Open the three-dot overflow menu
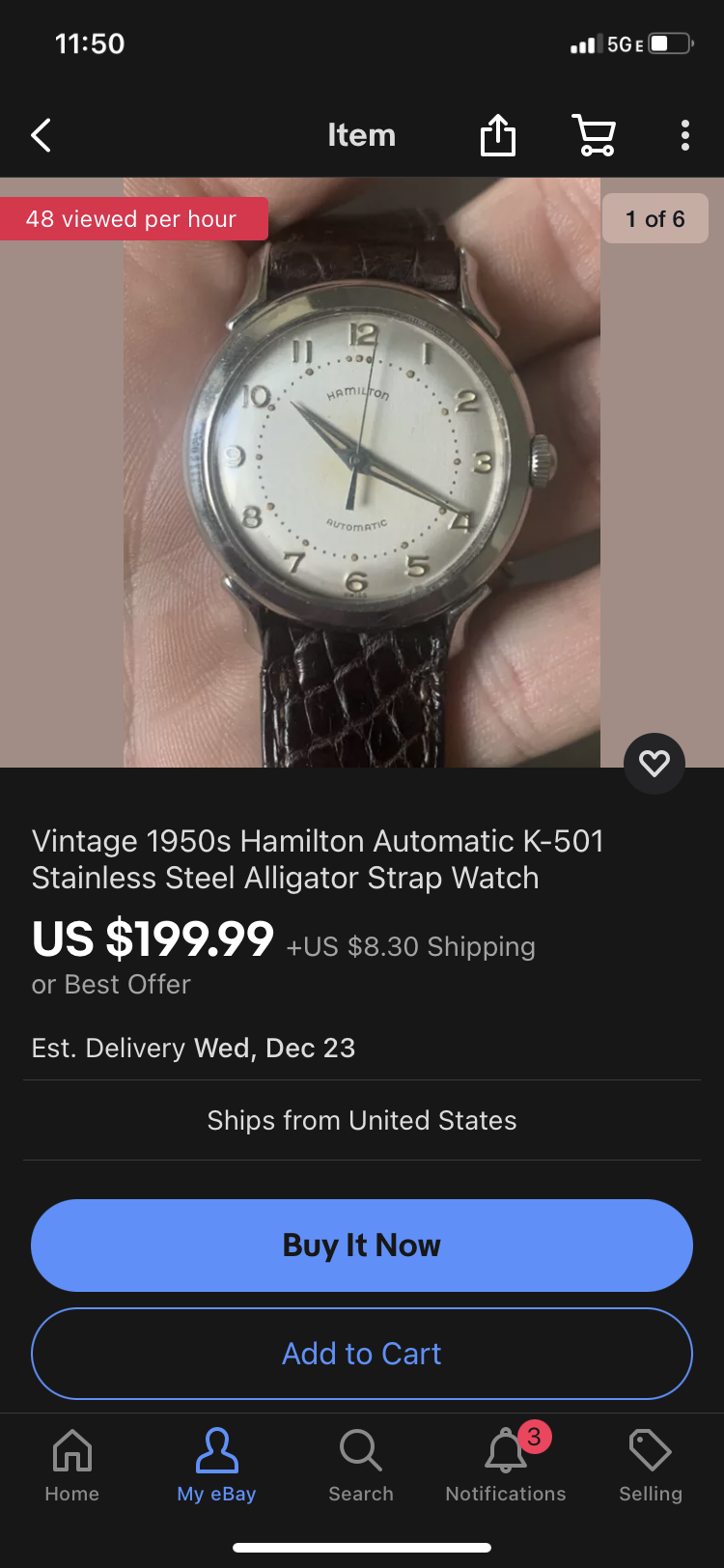The width and height of the screenshot is (724, 1568). coord(684,135)
